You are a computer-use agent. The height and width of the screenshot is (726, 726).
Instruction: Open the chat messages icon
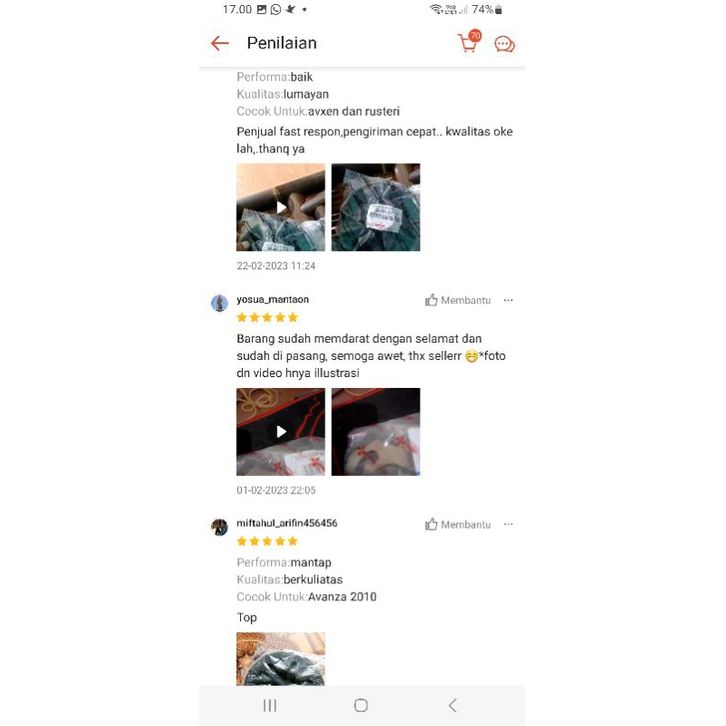pyautogui.click(x=505, y=44)
